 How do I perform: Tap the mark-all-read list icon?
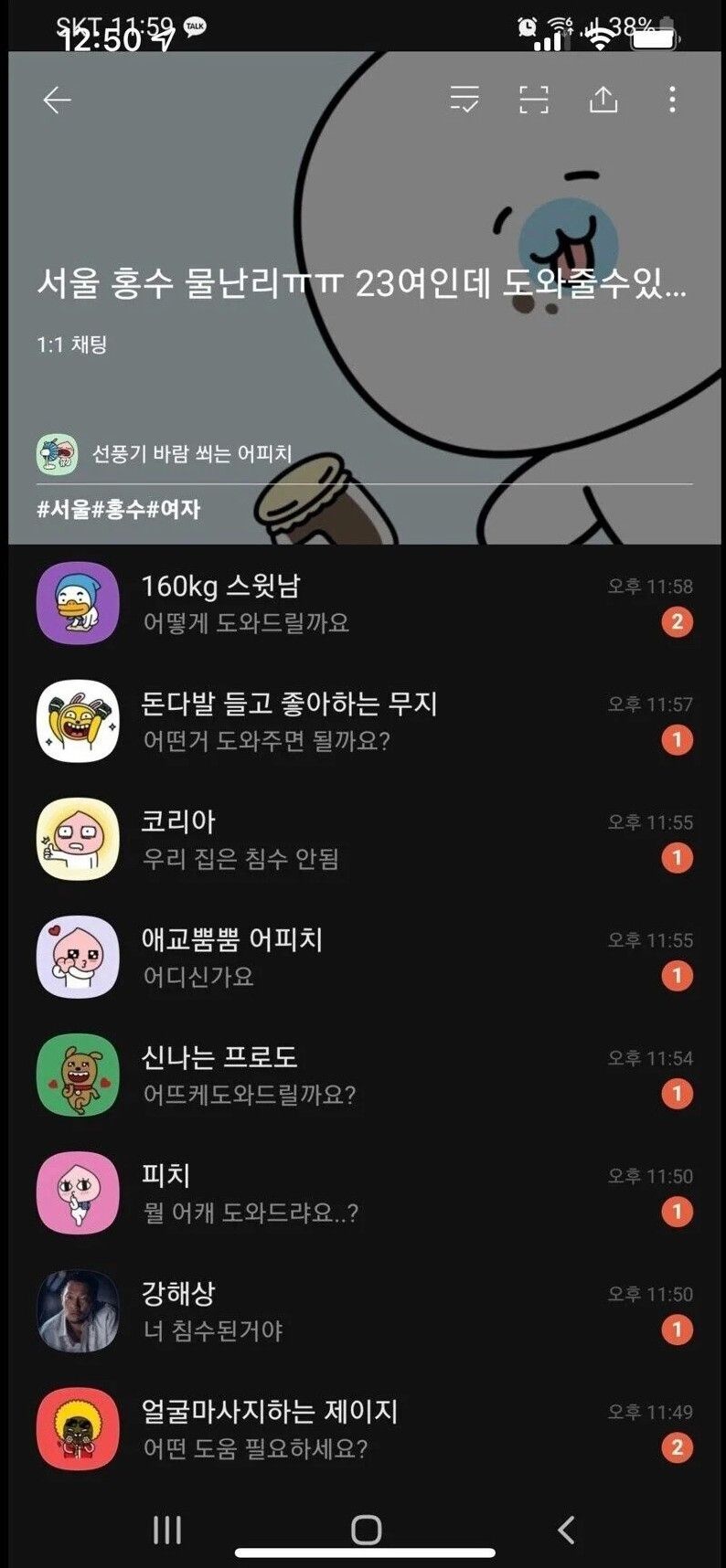pyautogui.click(x=464, y=100)
